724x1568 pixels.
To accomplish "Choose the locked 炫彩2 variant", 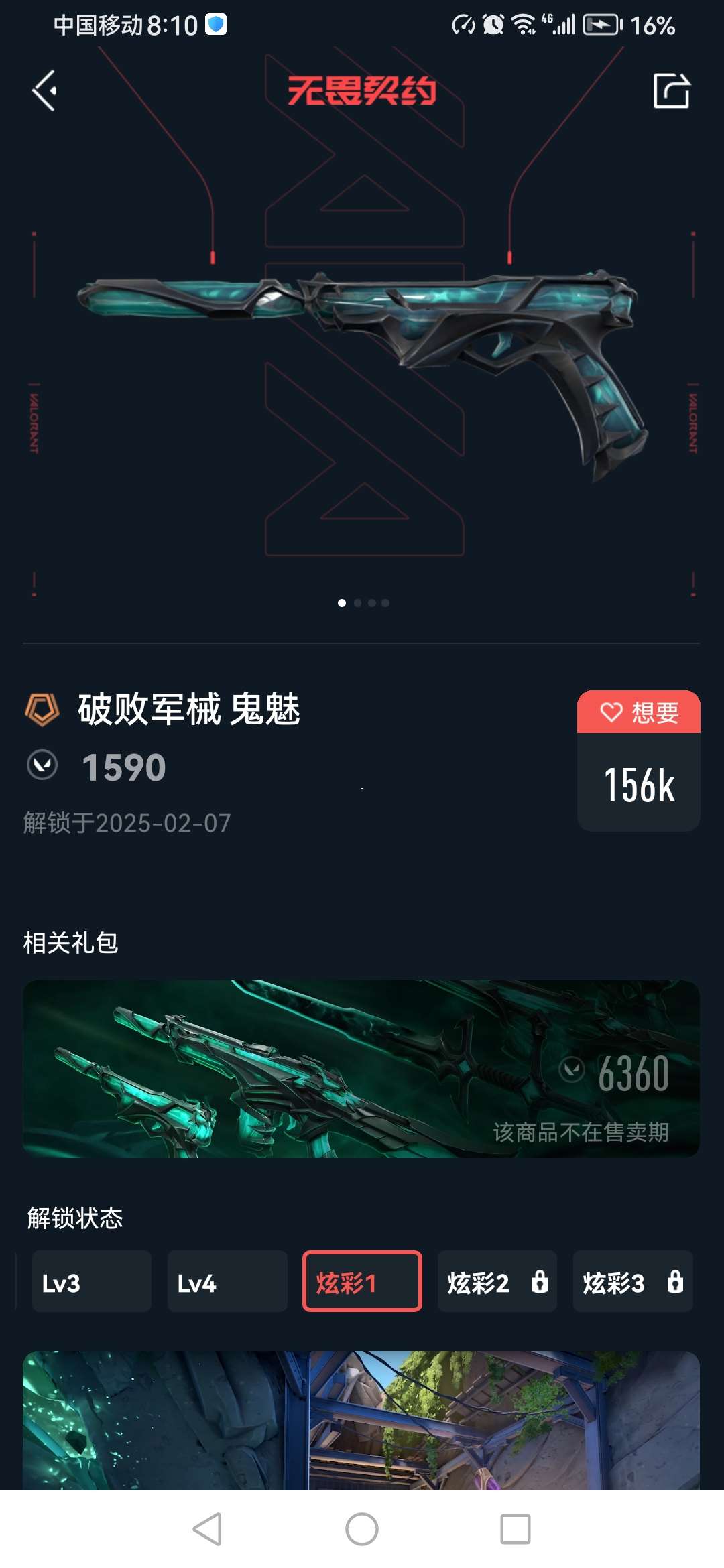I will point(497,1281).
